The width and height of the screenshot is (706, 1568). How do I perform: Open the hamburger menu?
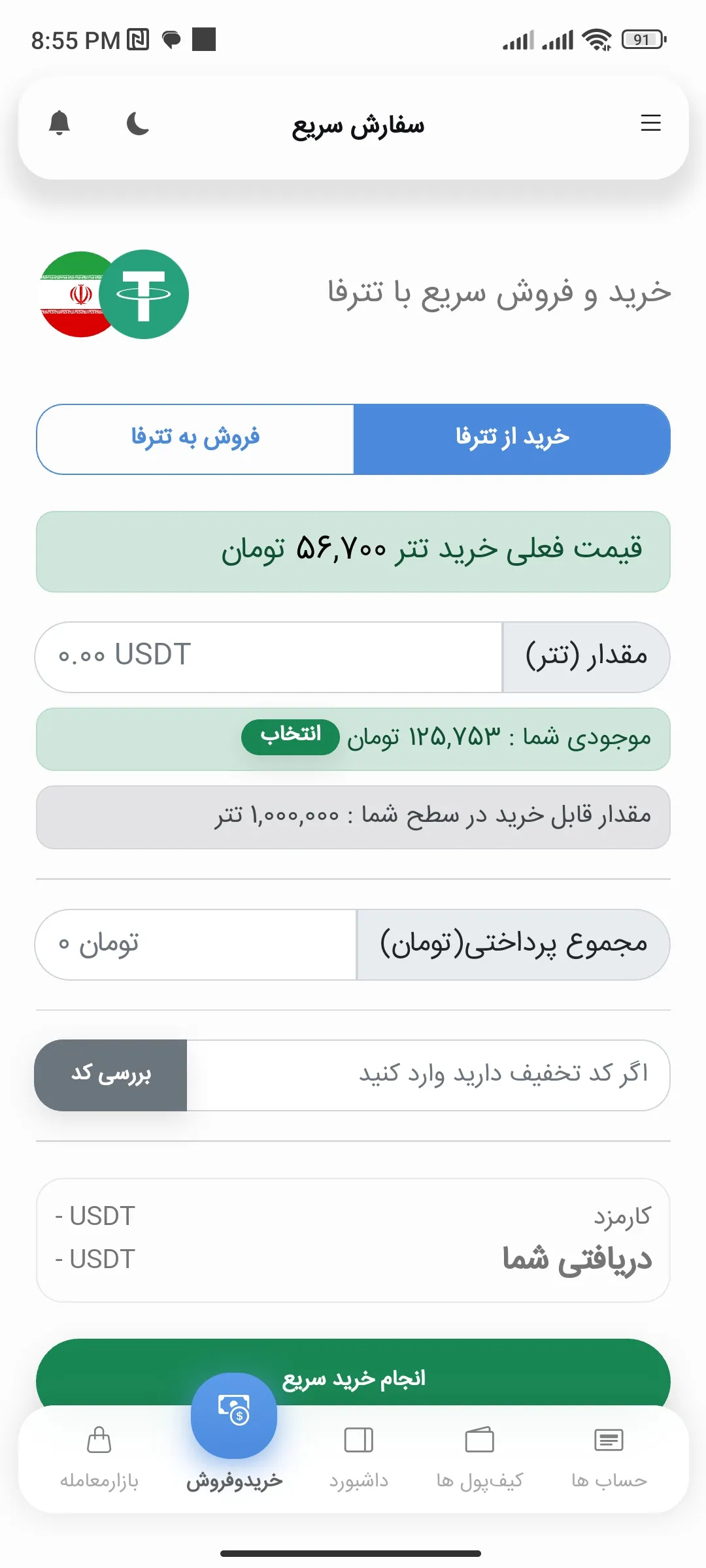650,123
